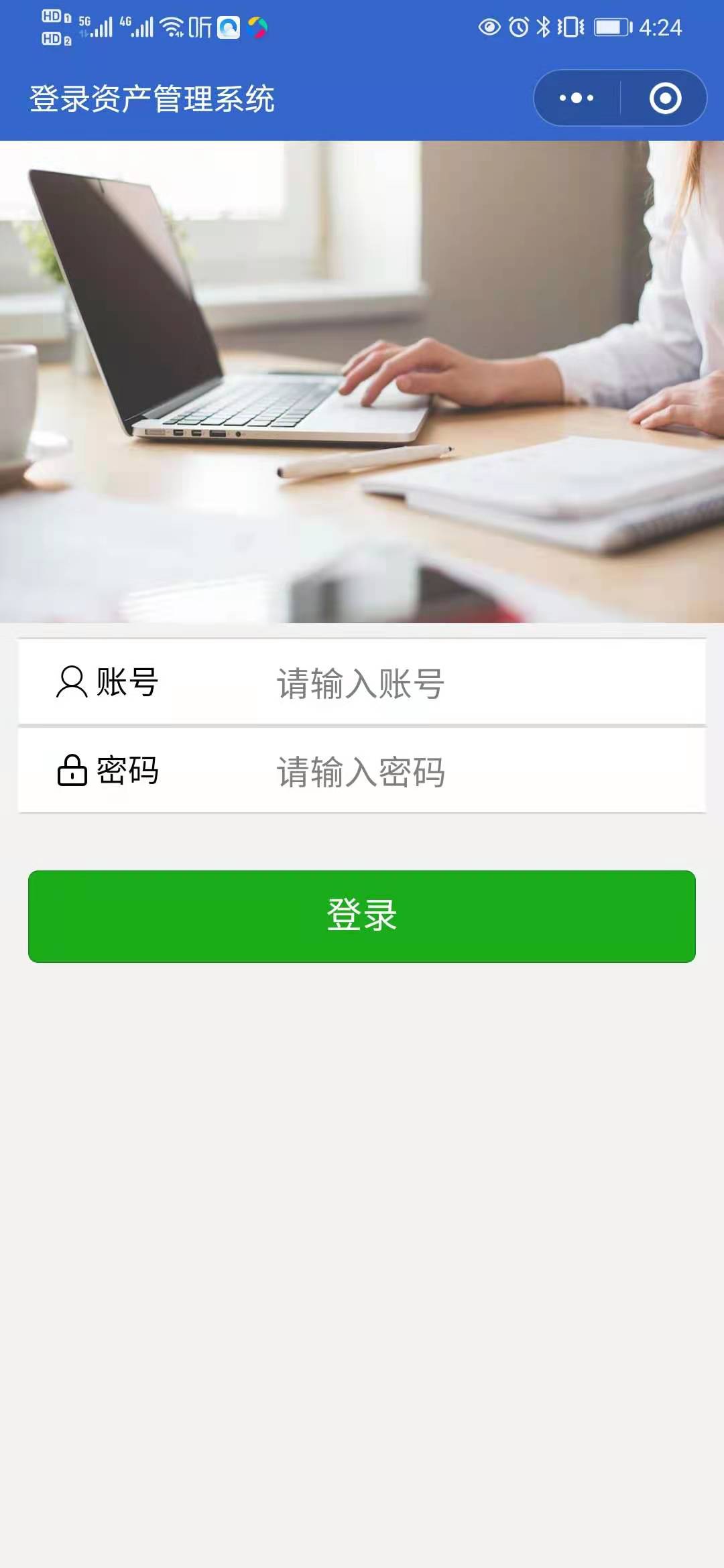724x1568 pixels.
Task: Focus the 账号 account input field
Action: (469, 683)
